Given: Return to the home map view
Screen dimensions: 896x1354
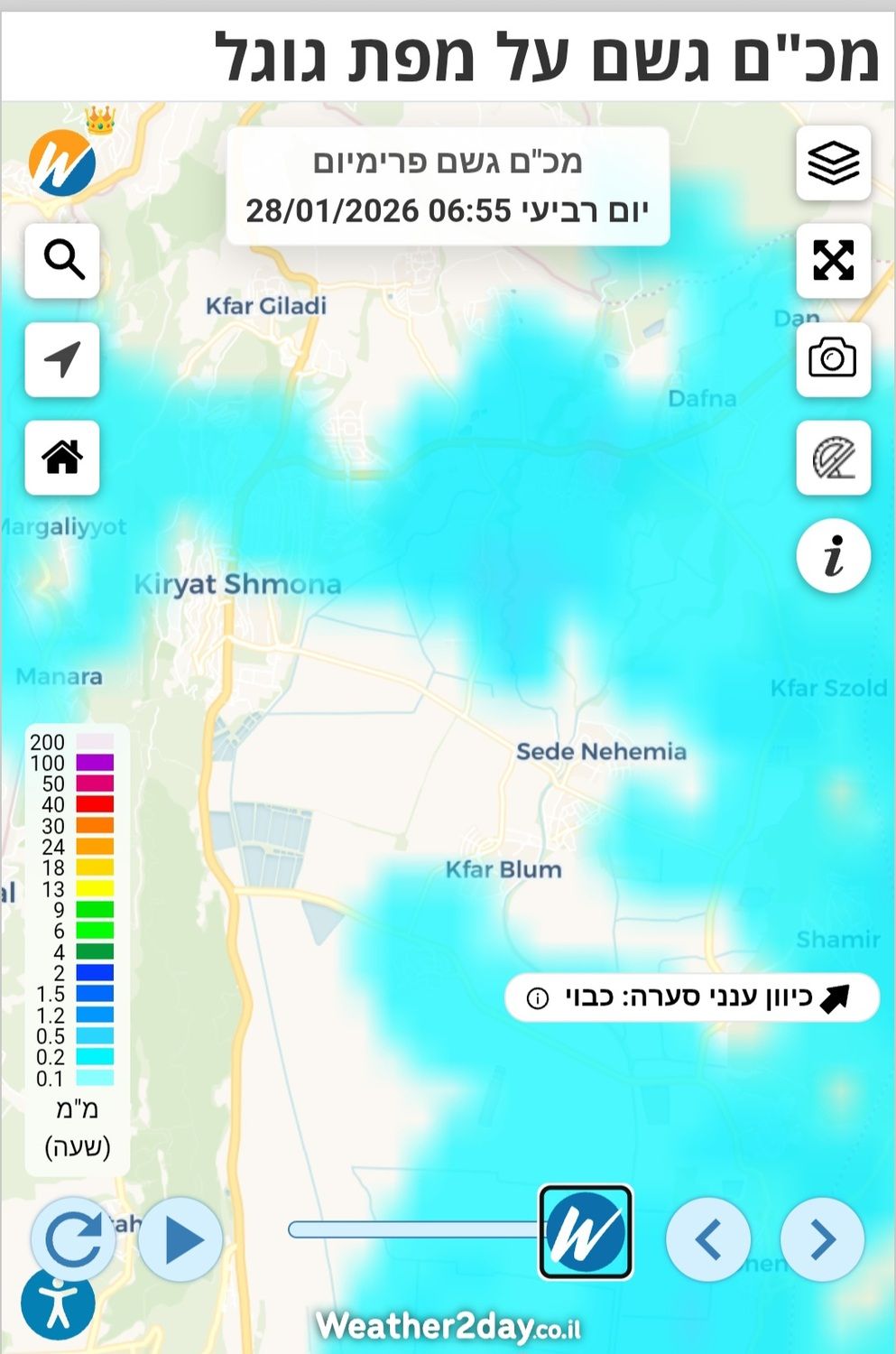Looking at the screenshot, I should coord(62,457).
